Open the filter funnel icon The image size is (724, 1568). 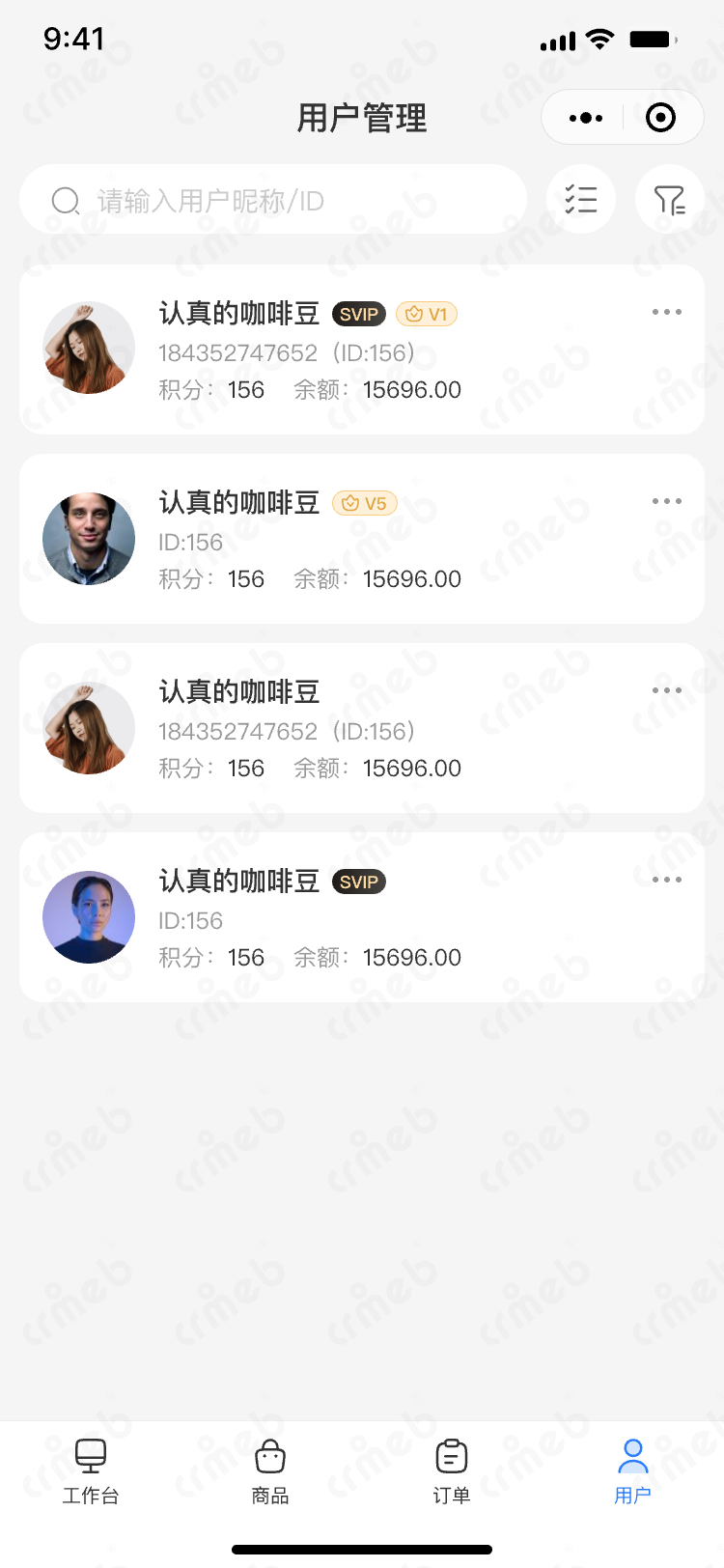pyautogui.click(x=669, y=200)
